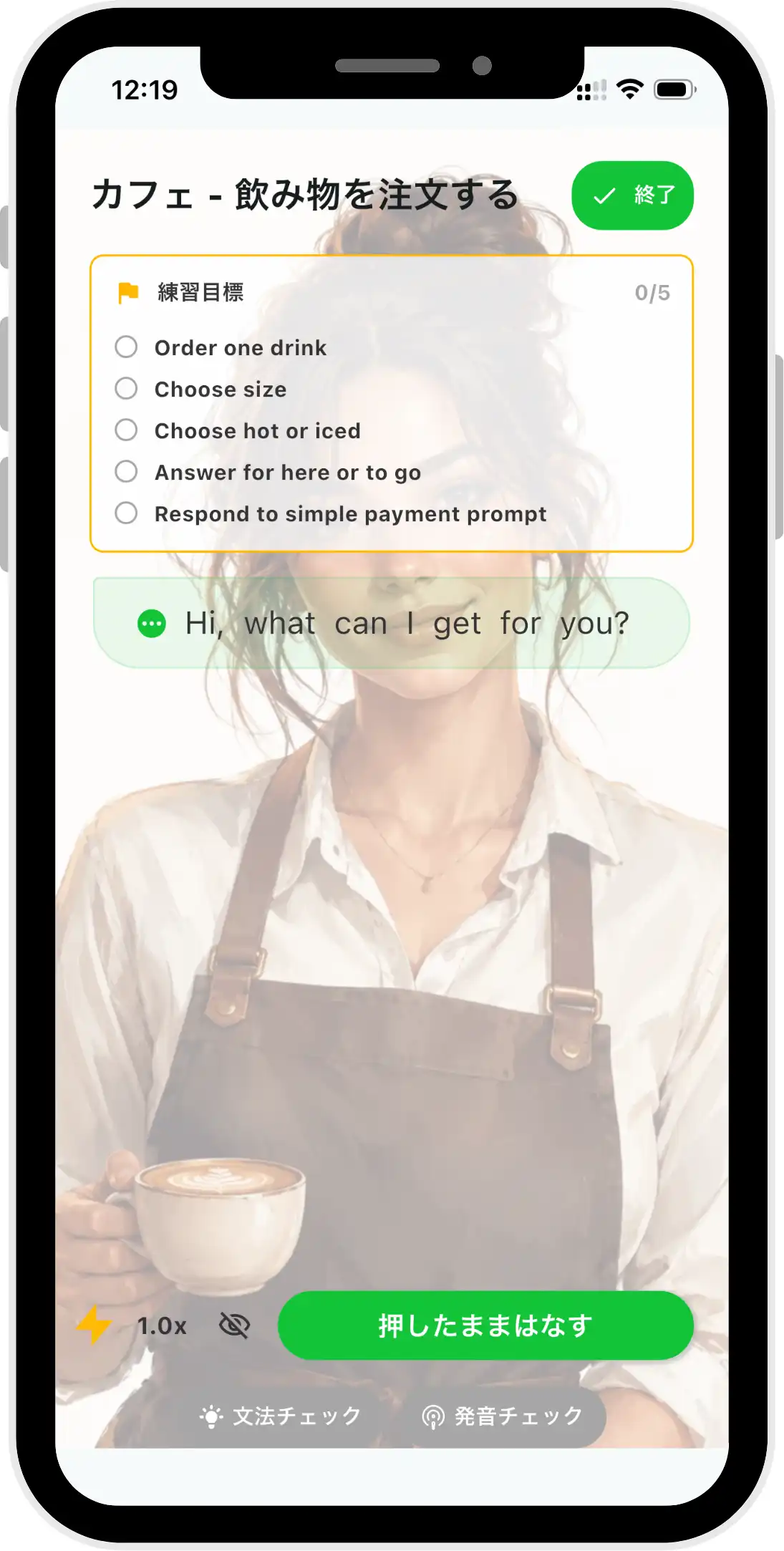Viewport: 784px width, 1551px height.
Task: Tap the 押したままはなす speak button
Action: click(485, 1325)
